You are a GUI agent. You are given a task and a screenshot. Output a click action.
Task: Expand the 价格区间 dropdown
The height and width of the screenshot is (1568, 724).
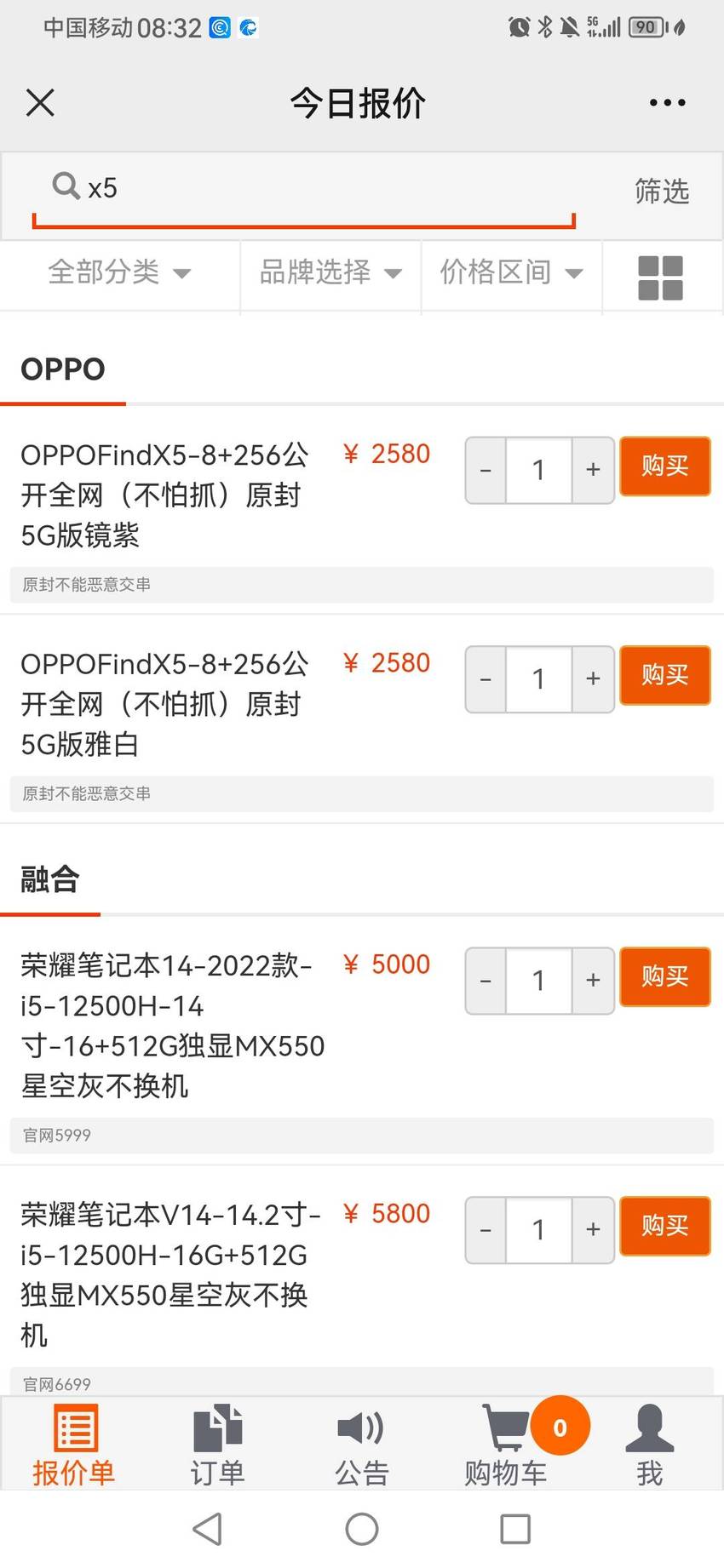tap(511, 272)
